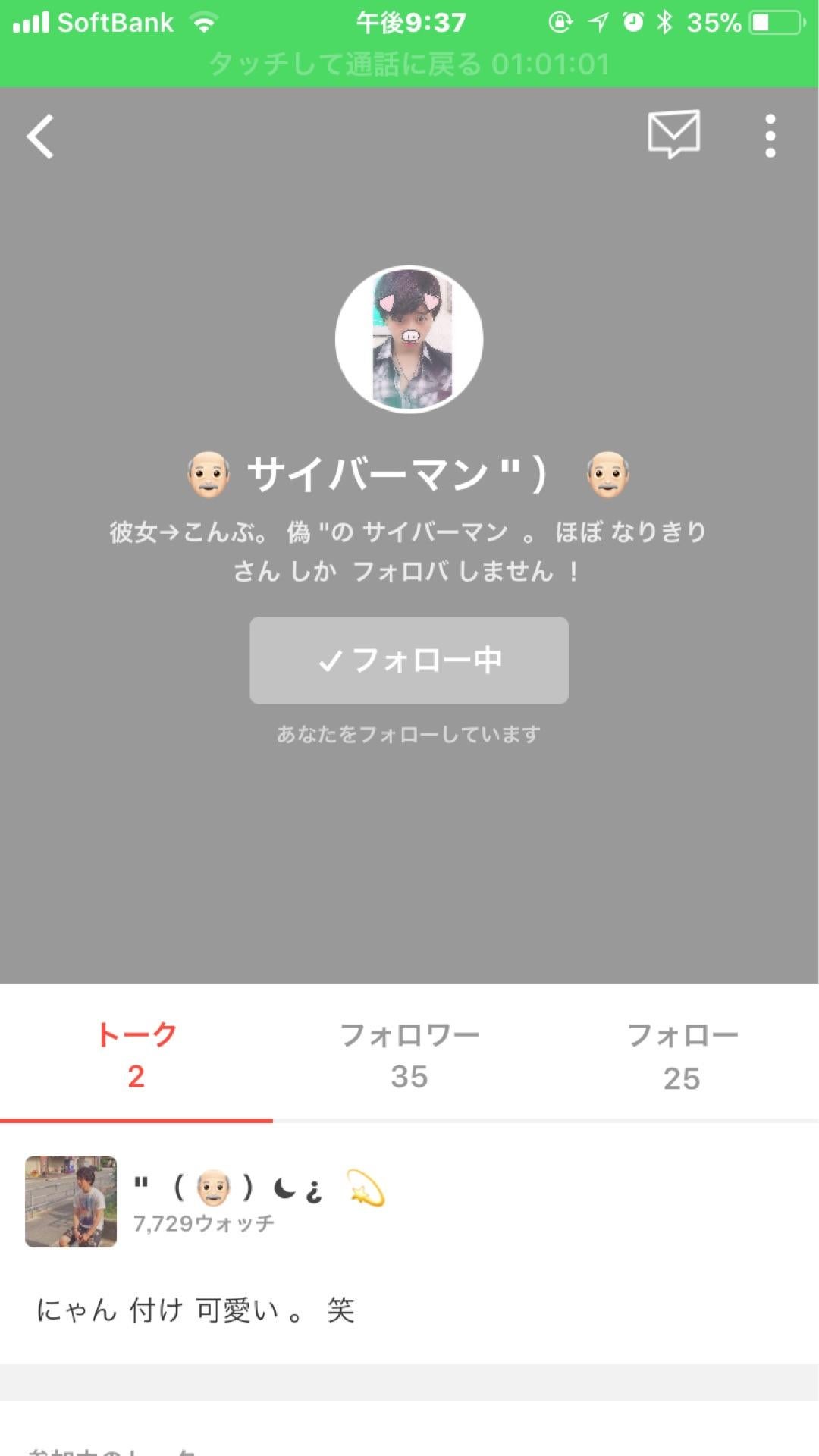This screenshot has height=1456, width=819.
Task: Open the talk with 7,729ウォッチ
Action: click(x=258, y=1202)
